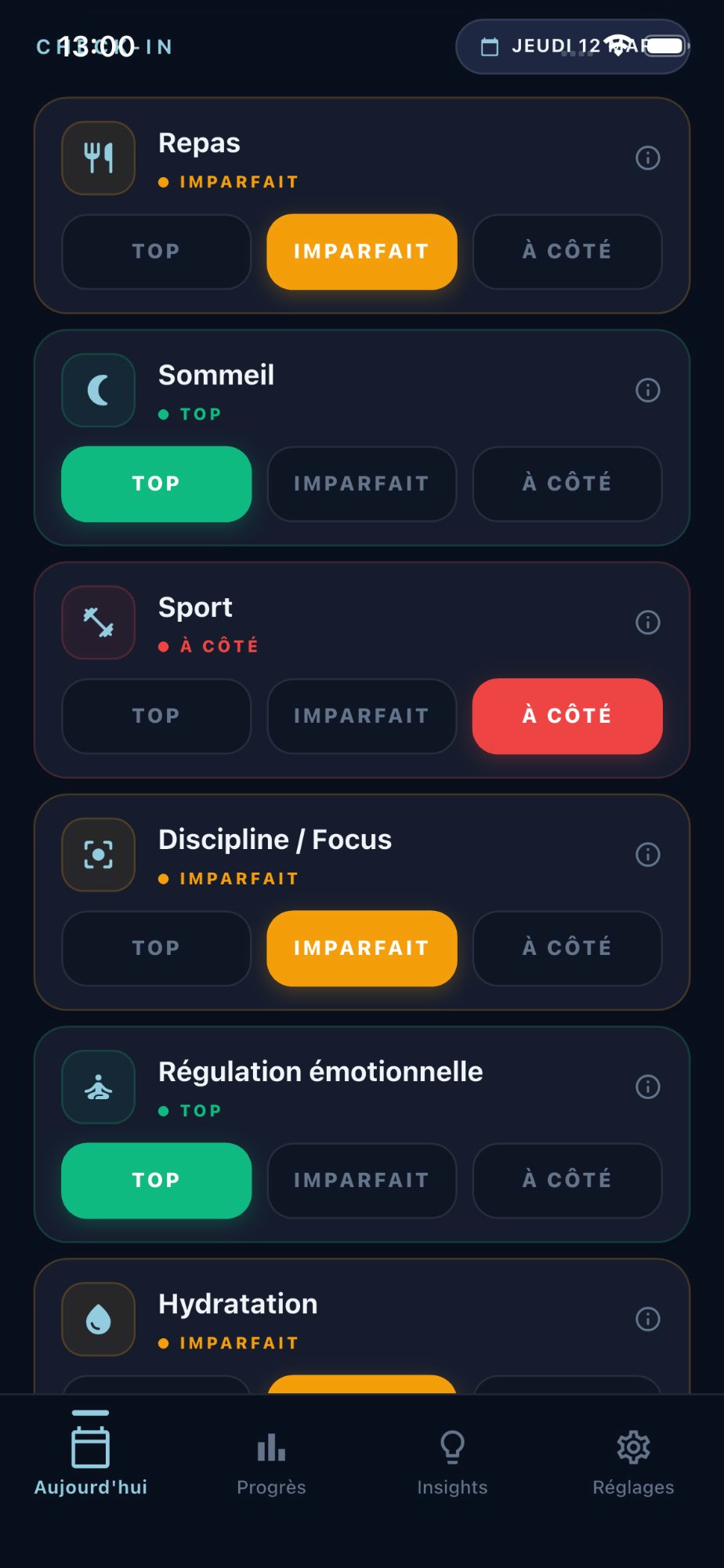The width and height of the screenshot is (728, 1568).
Task: Open the date picker chip at top
Action: coord(572,46)
